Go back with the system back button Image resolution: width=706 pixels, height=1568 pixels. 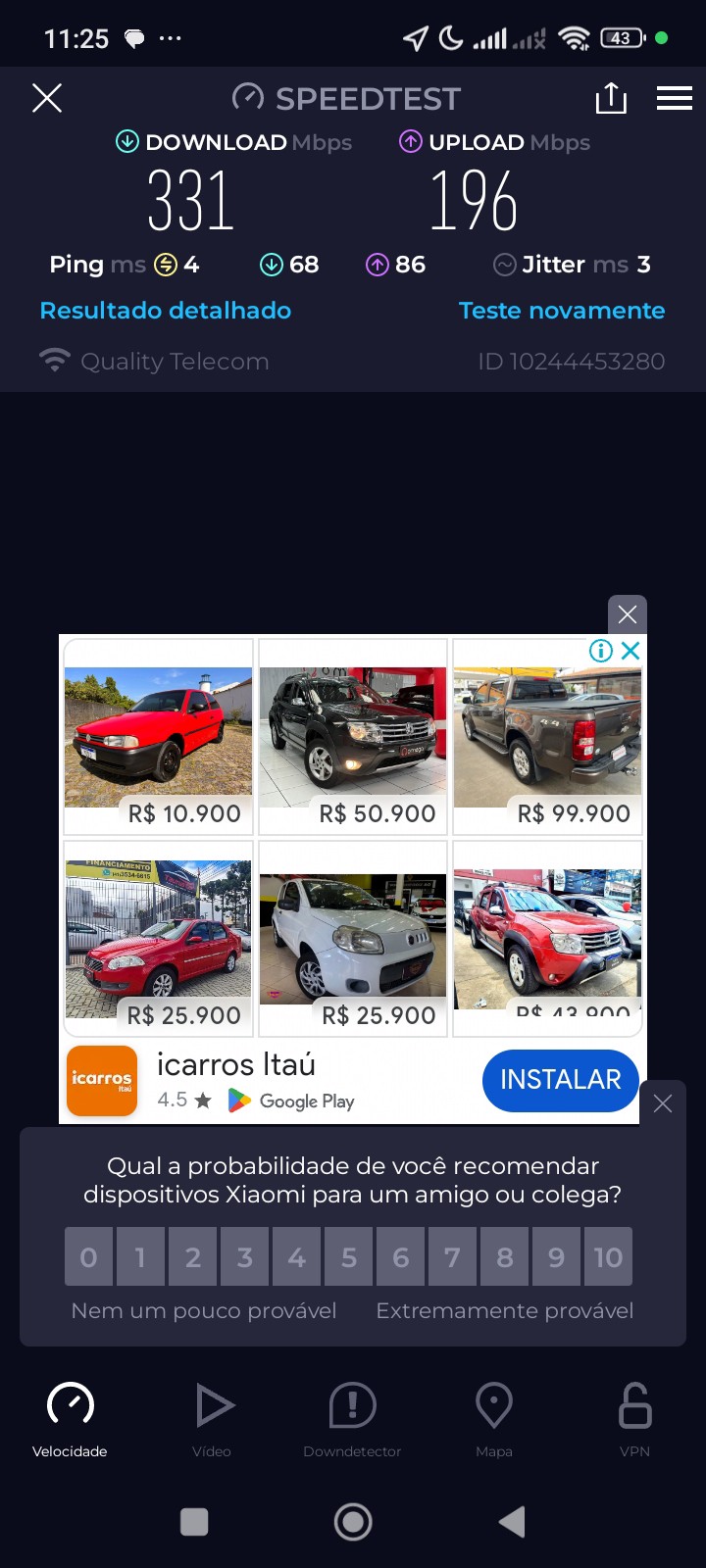[512, 1522]
